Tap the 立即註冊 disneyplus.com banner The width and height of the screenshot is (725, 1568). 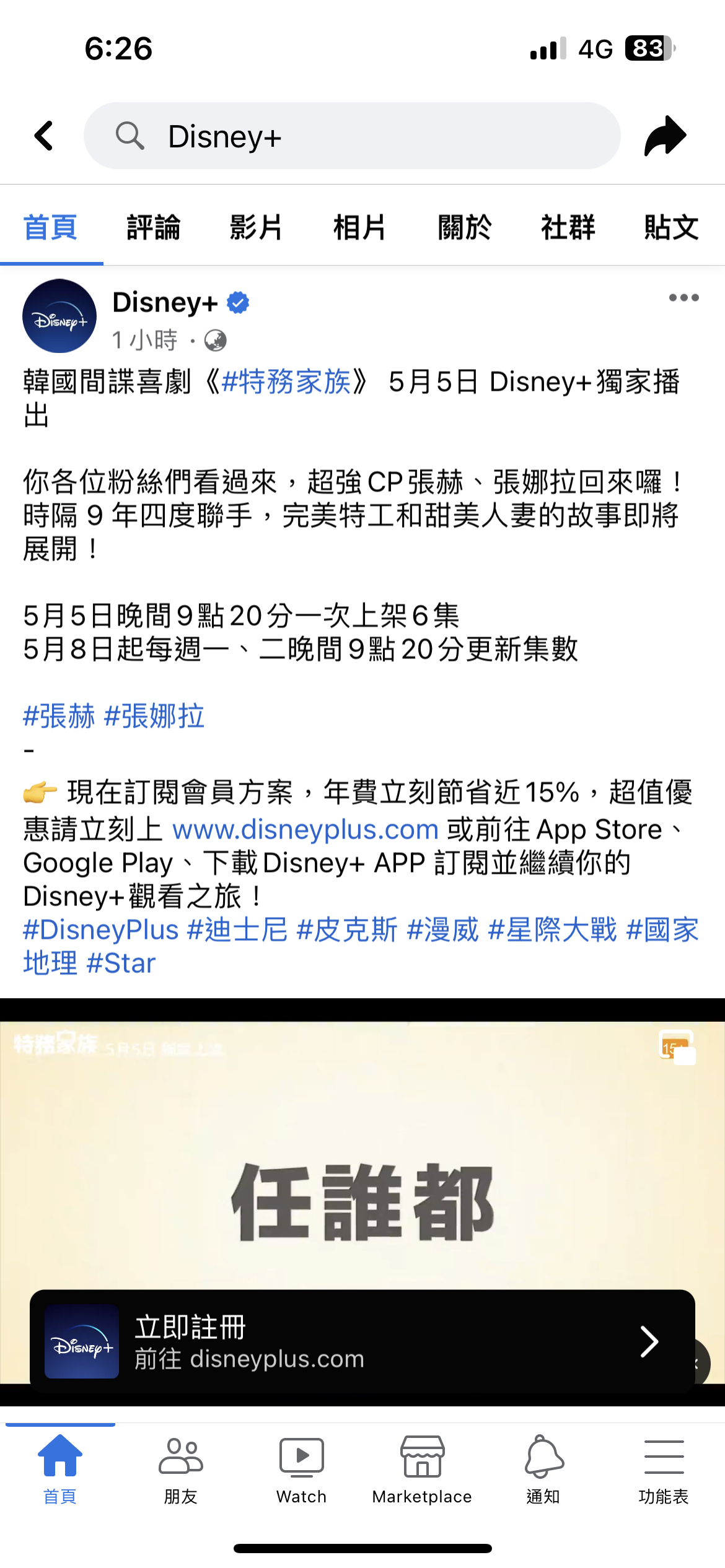click(x=362, y=1341)
